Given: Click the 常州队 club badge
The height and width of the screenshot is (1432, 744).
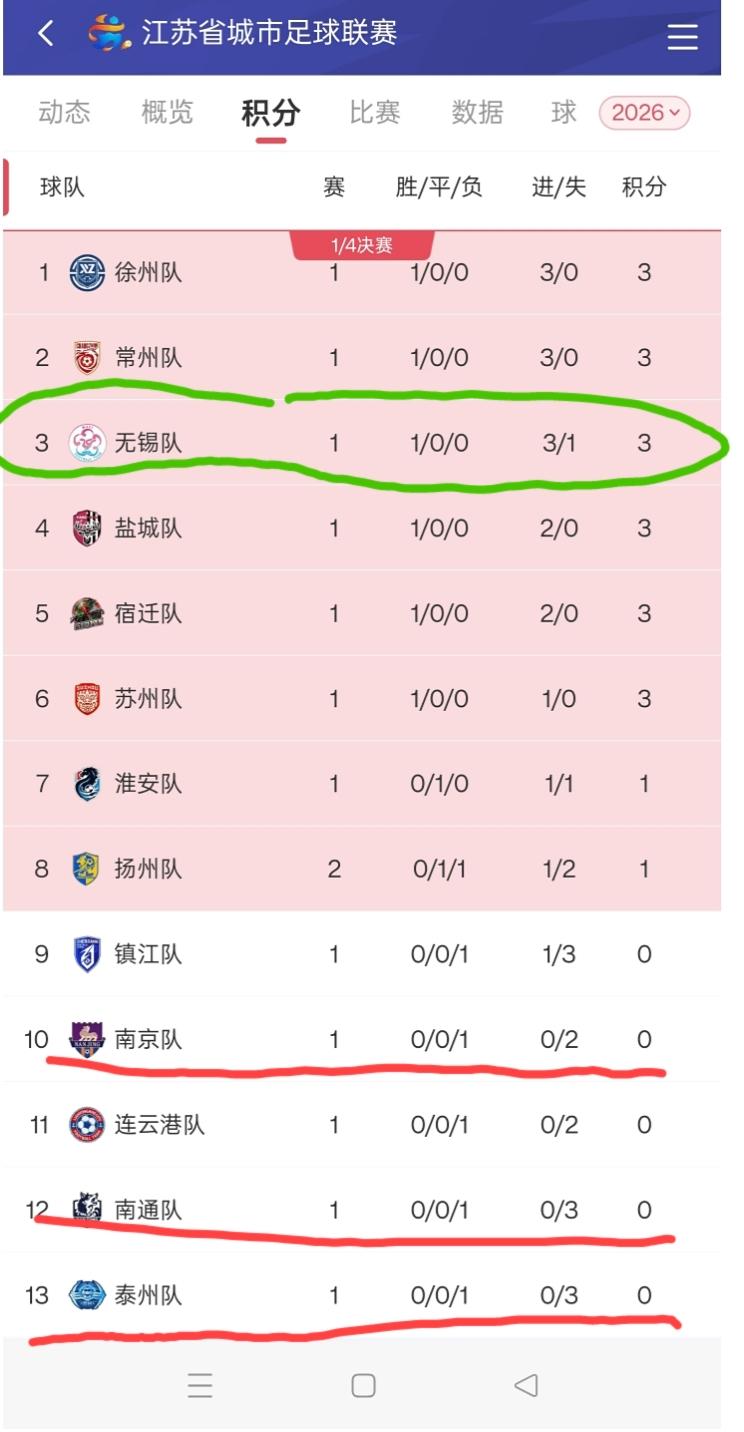Looking at the screenshot, I should coord(87,357).
